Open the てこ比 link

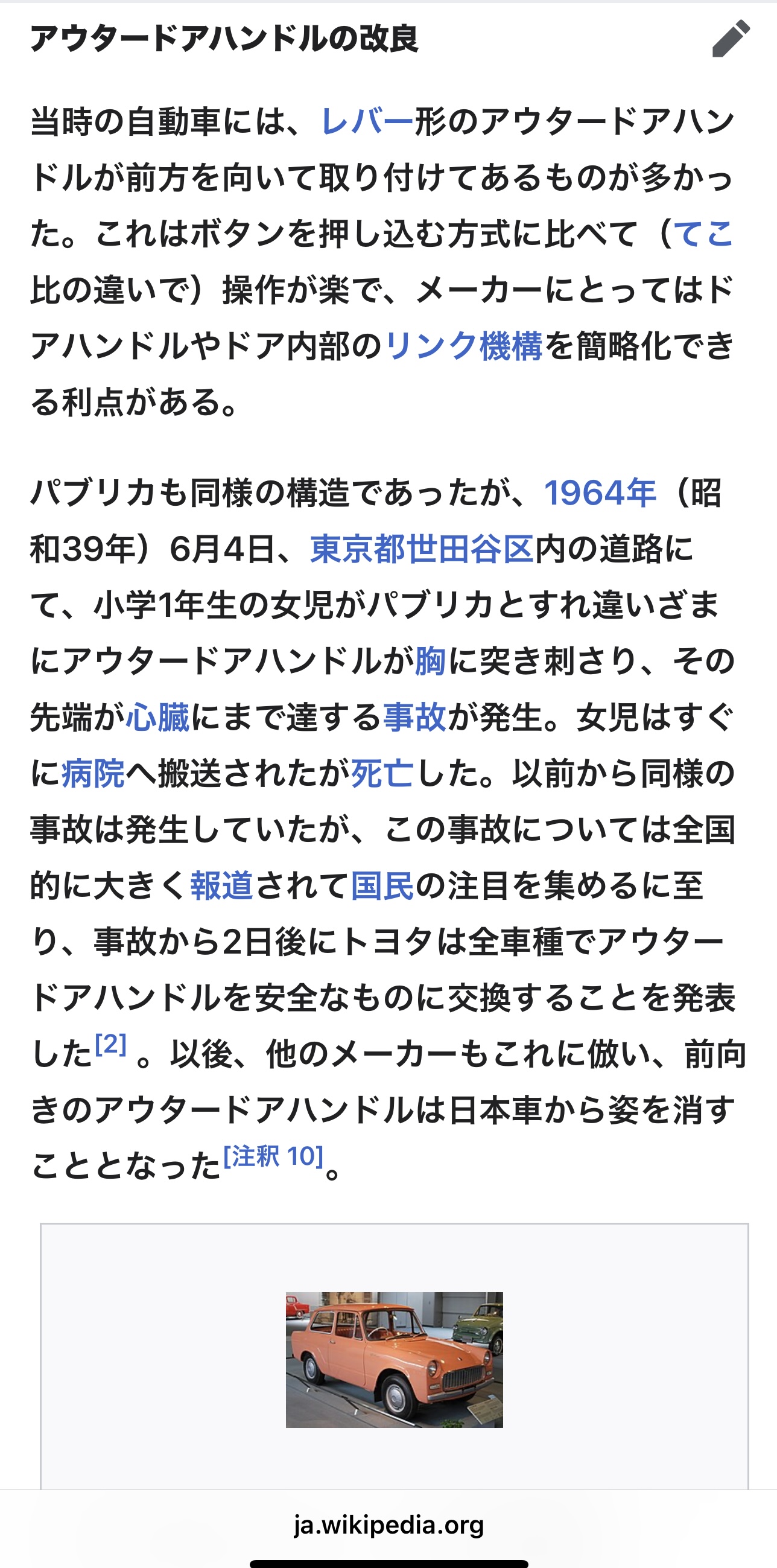coord(703,234)
